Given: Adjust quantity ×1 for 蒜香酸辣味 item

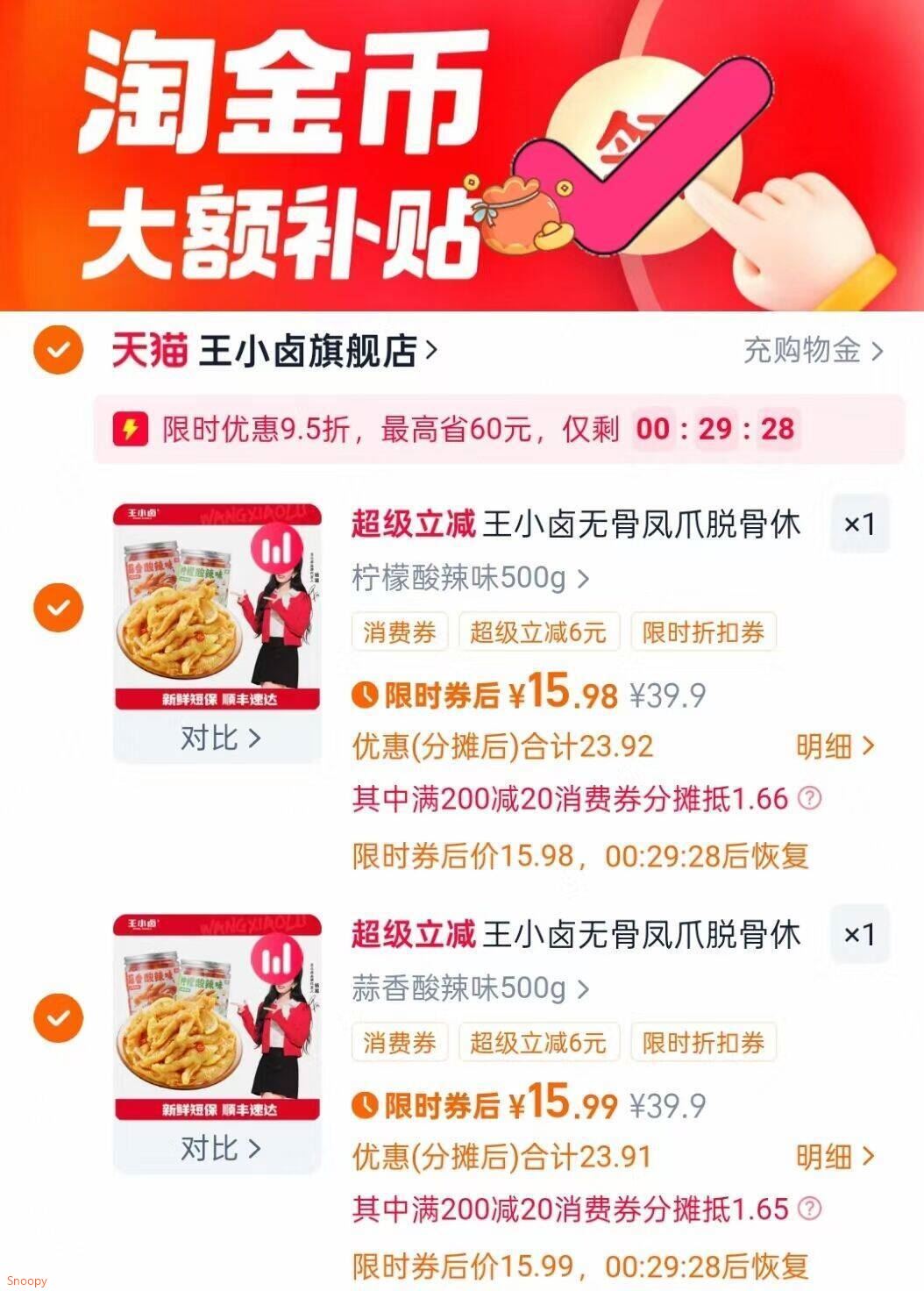Looking at the screenshot, I should [859, 935].
